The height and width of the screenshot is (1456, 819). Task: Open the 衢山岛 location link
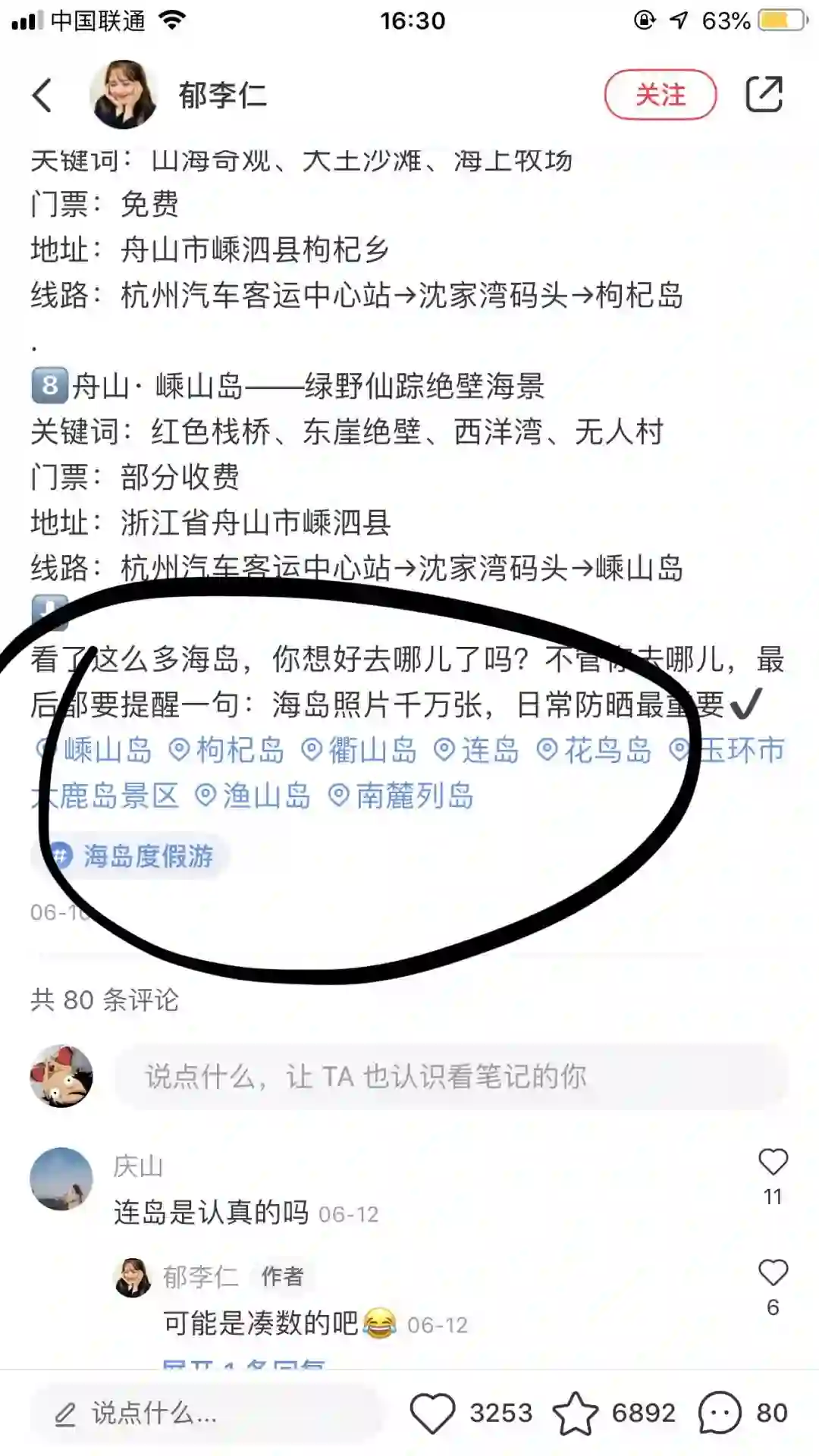tap(359, 751)
